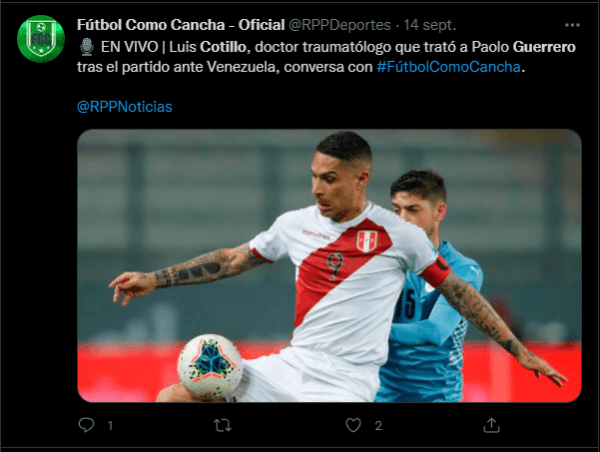Like the tweet about Paolo Guerrero

(352, 425)
